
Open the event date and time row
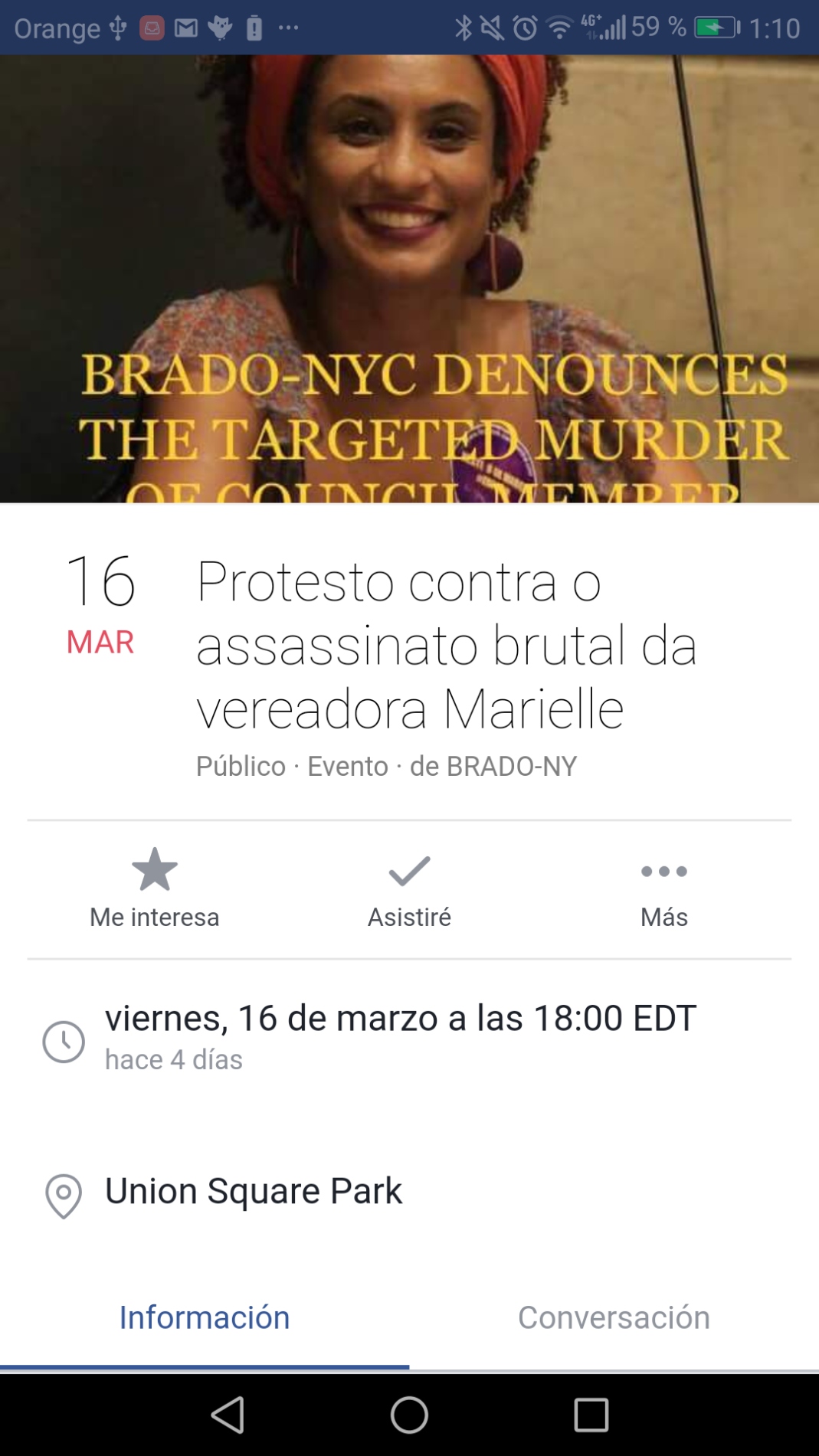click(x=398, y=1036)
